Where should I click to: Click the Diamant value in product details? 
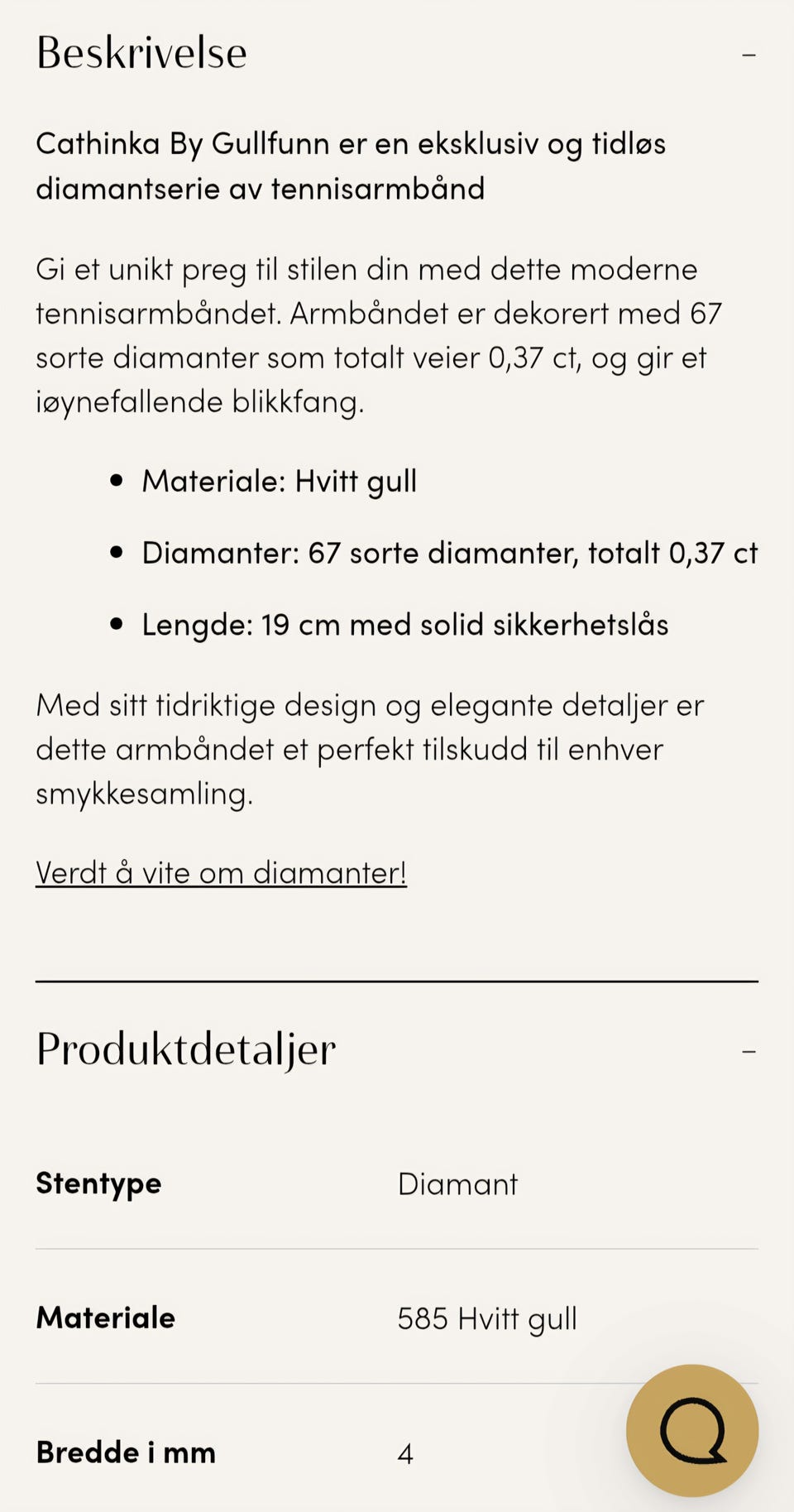458,1183
